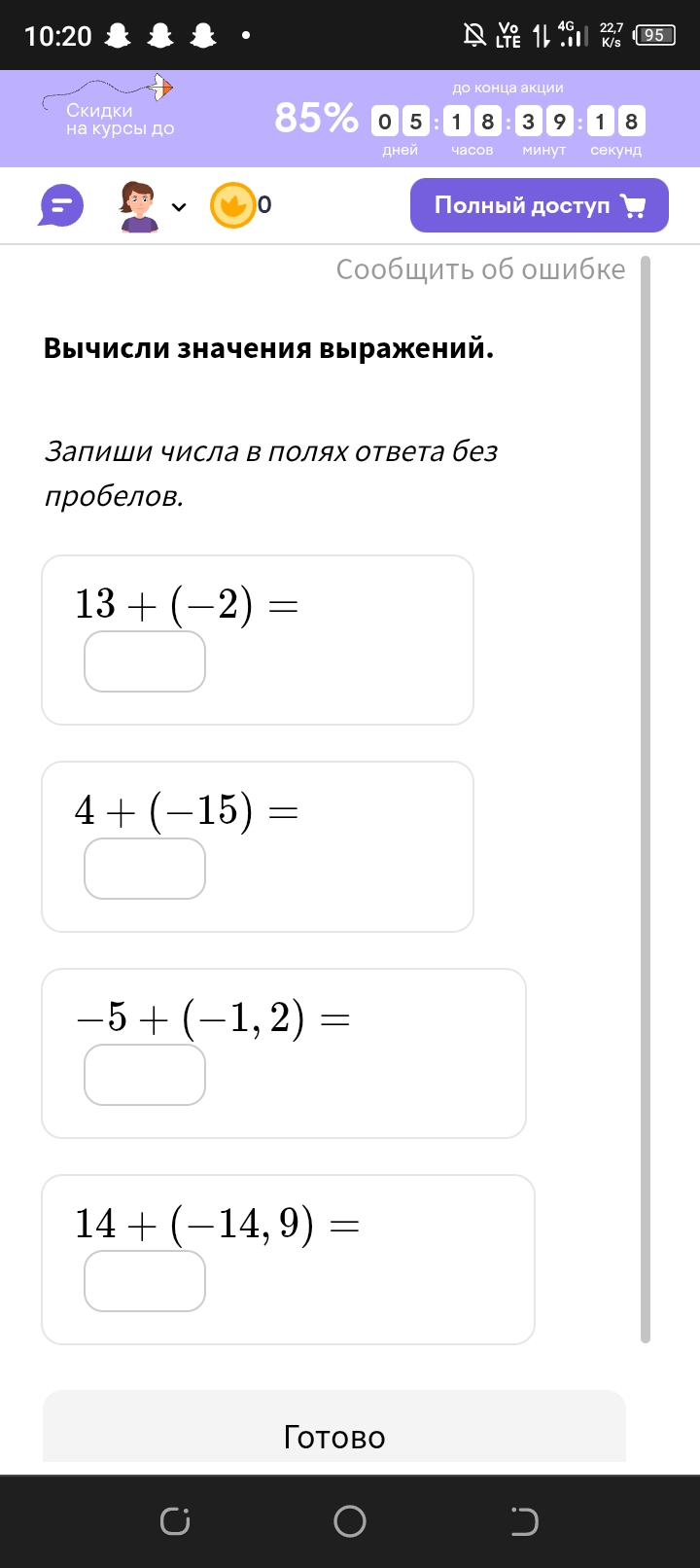
Task: Open Полный доступ purchase button
Action: [x=540, y=205]
